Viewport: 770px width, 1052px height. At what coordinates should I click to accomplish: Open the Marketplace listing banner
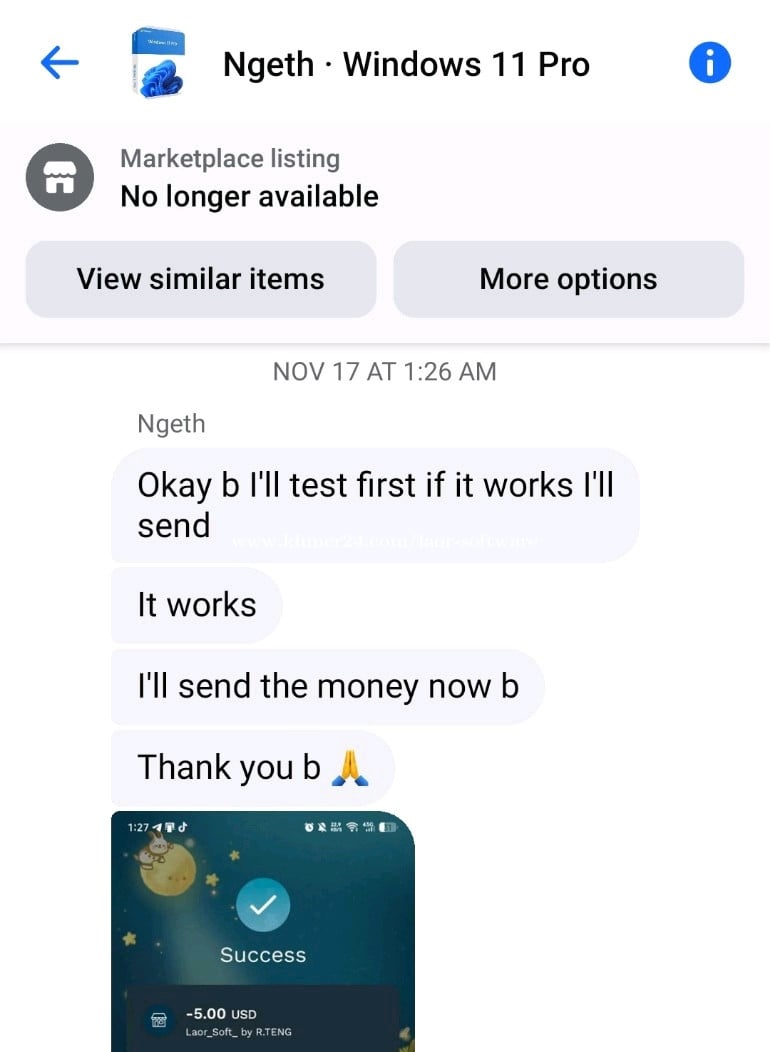(x=248, y=178)
